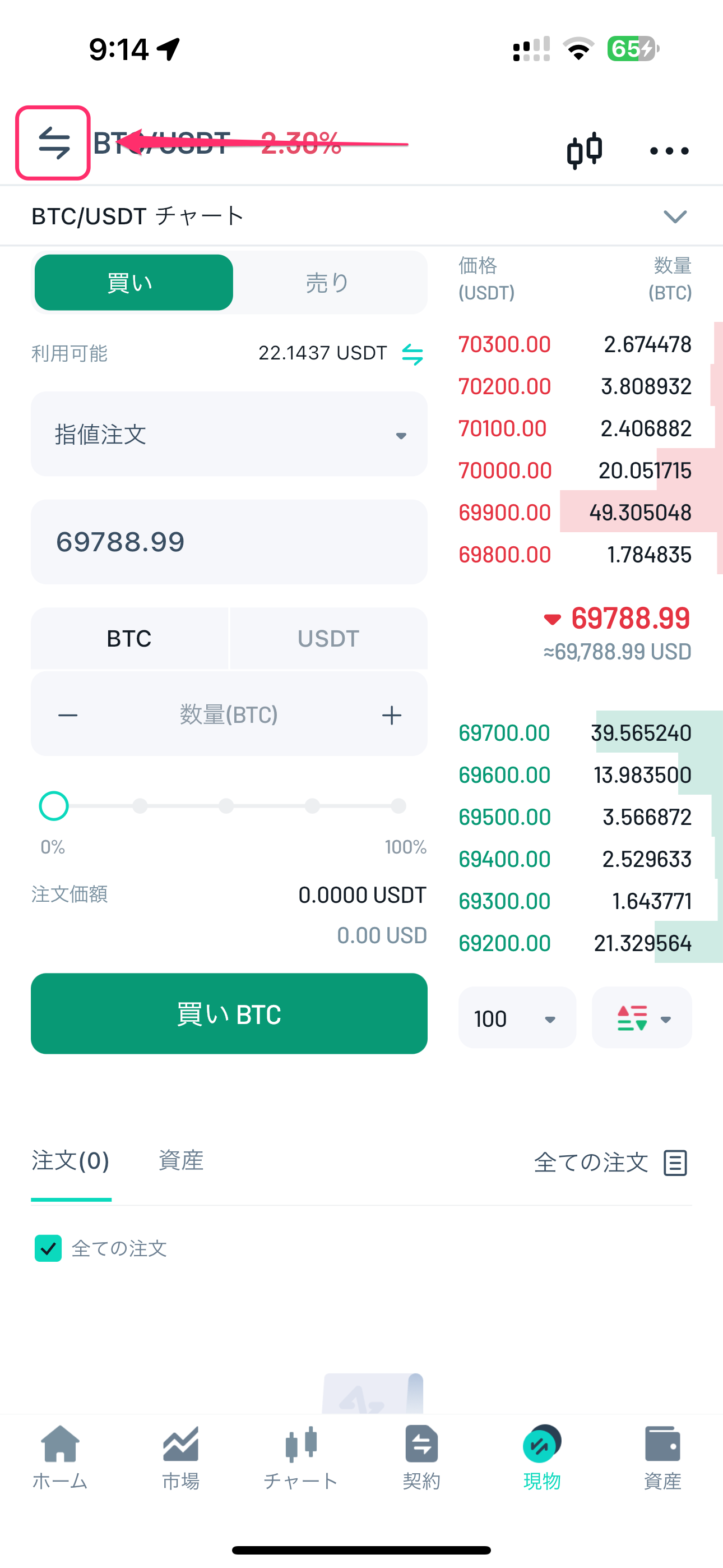Increase the BTC quantity with plus
The width and height of the screenshot is (723, 1568).
(x=391, y=714)
